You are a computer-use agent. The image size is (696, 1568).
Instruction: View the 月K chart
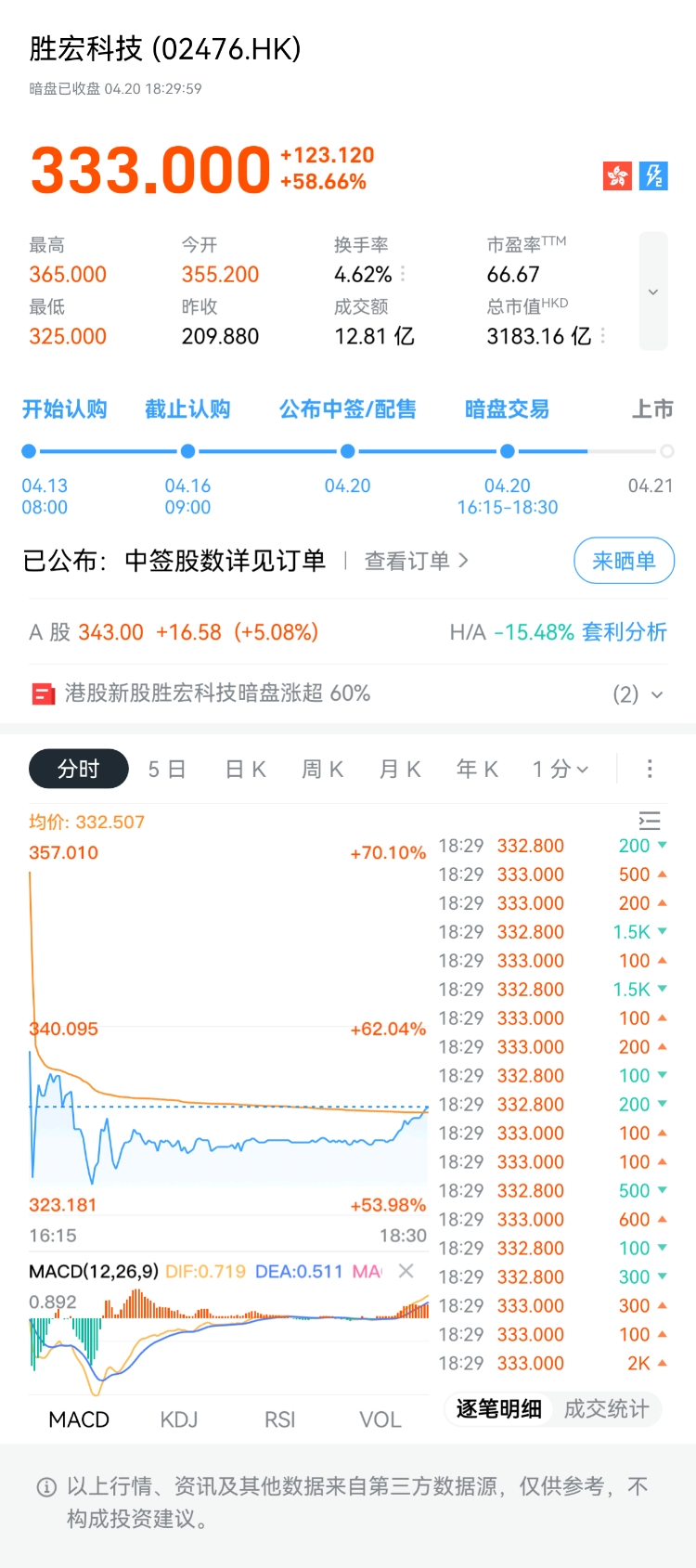point(400,769)
